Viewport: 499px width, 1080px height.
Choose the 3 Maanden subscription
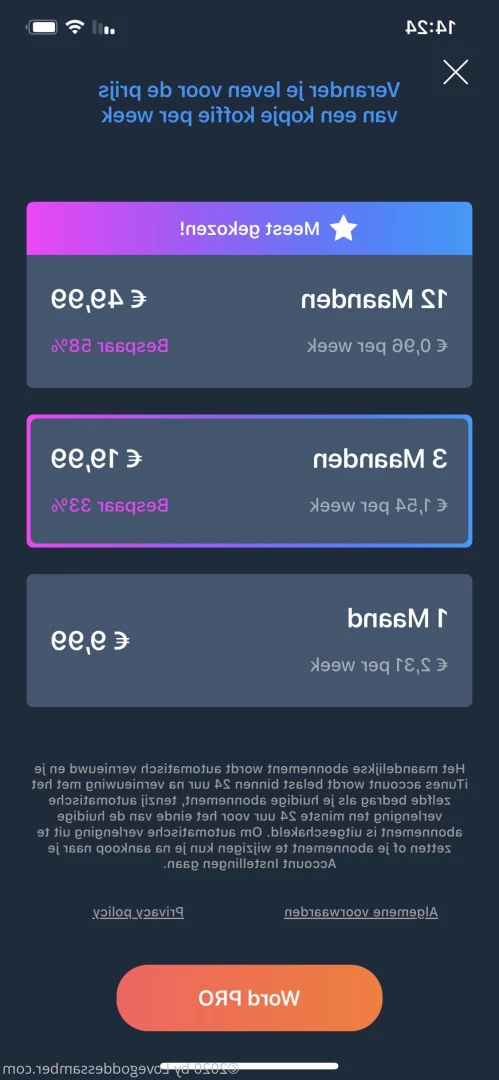pyautogui.click(x=250, y=481)
